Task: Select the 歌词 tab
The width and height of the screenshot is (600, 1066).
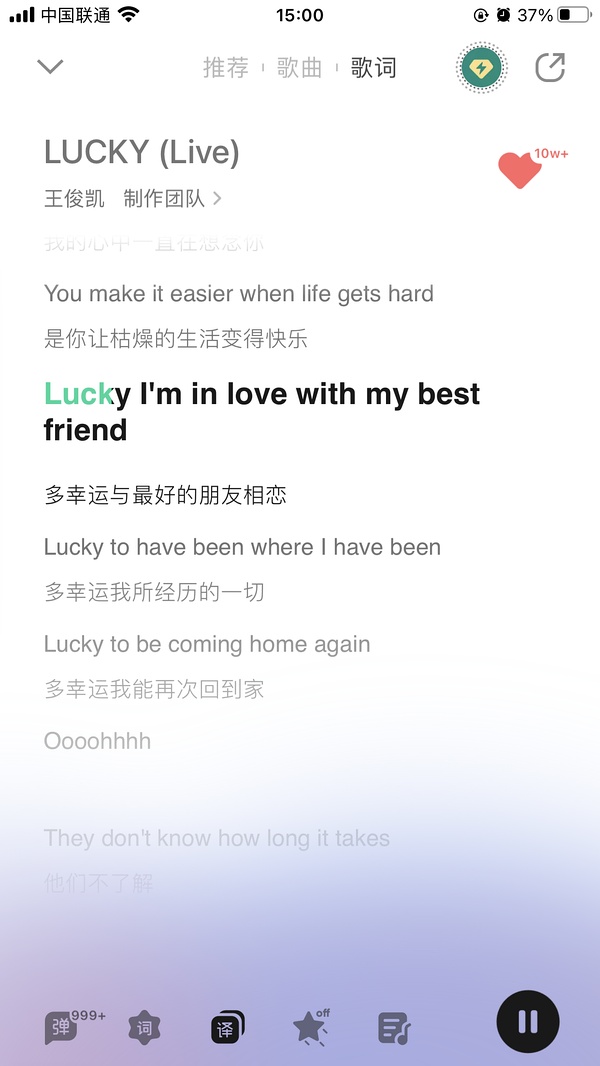Action: 373,68
